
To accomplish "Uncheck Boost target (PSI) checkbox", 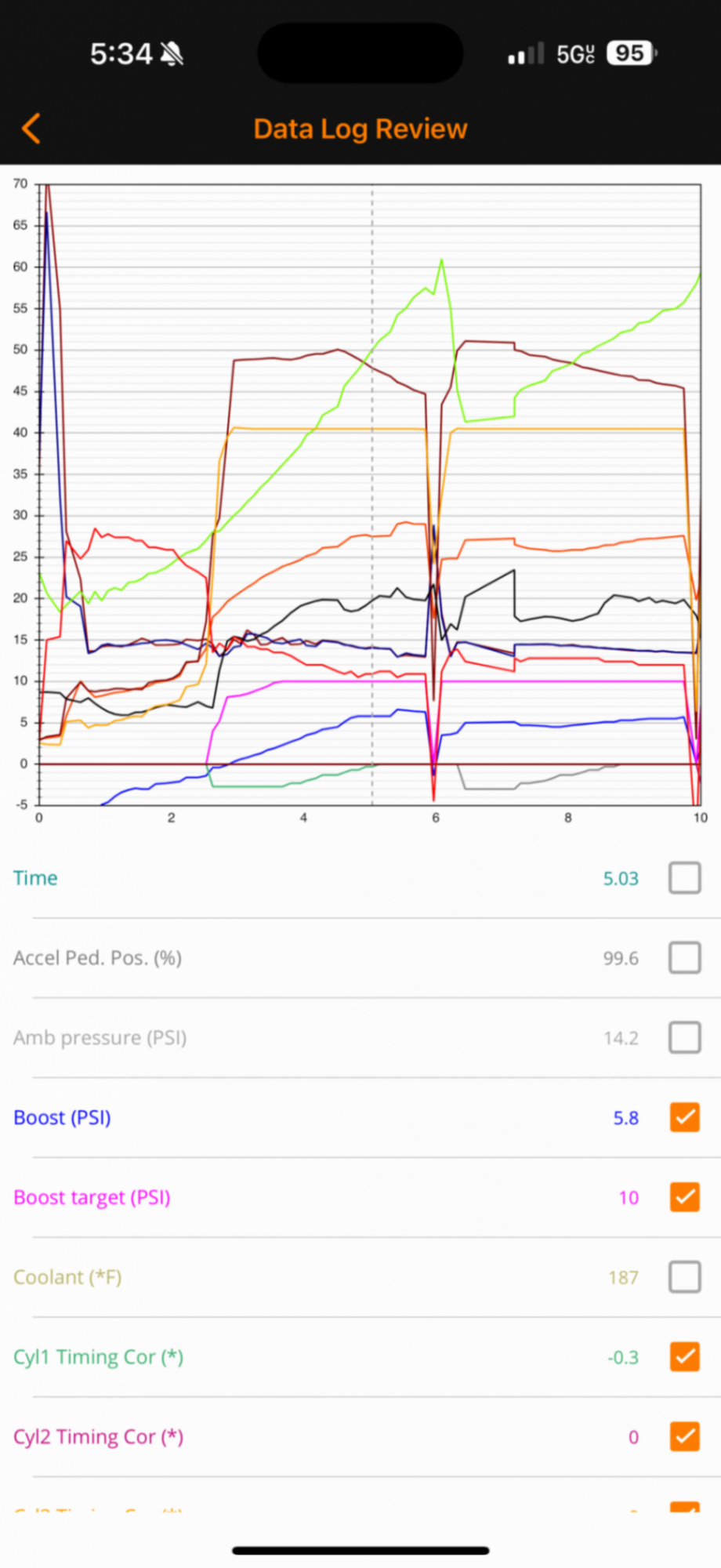I will point(685,1197).
